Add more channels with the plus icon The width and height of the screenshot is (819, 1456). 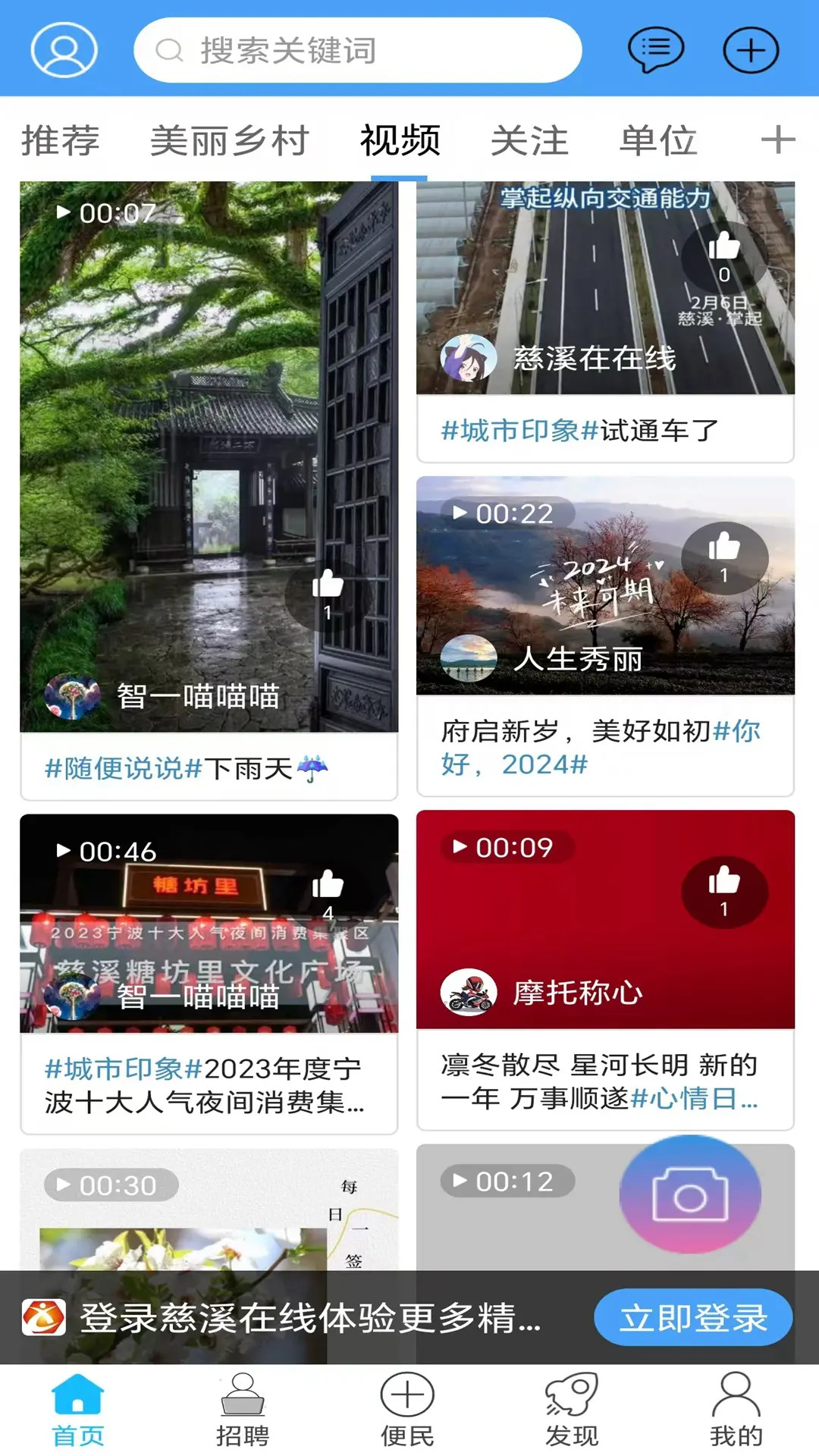777,140
